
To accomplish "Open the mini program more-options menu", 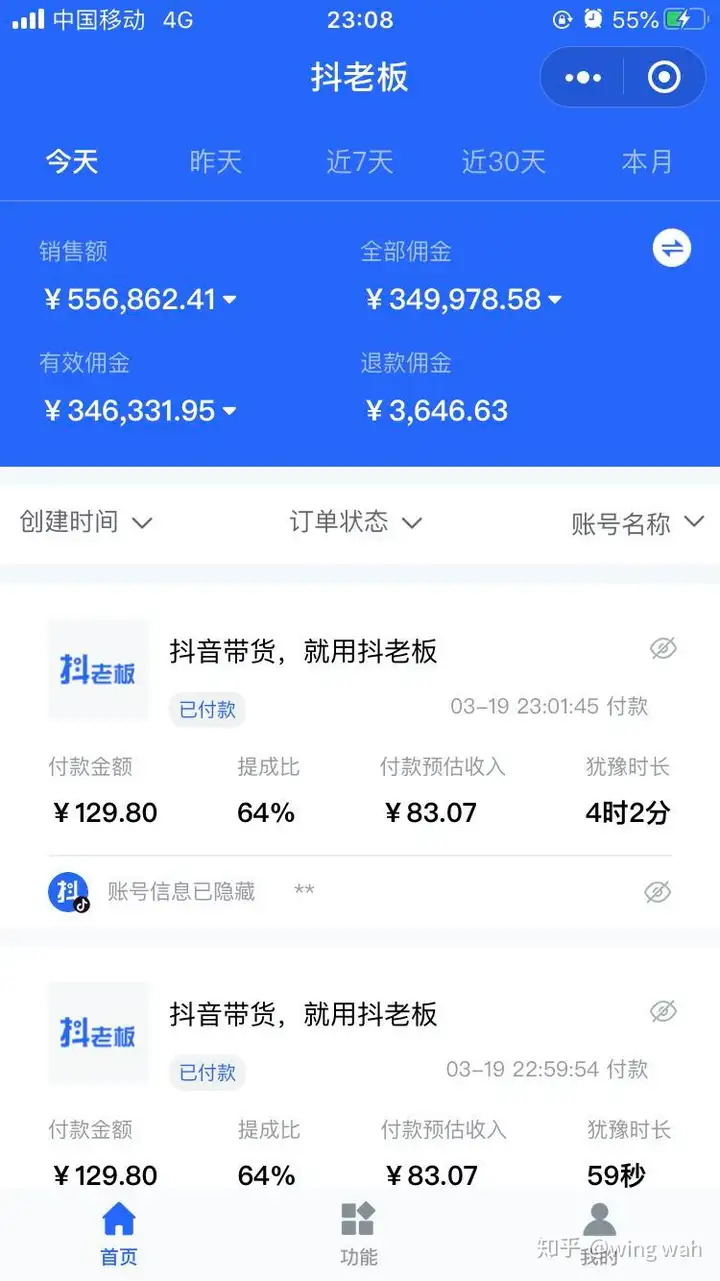I will [x=583, y=78].
